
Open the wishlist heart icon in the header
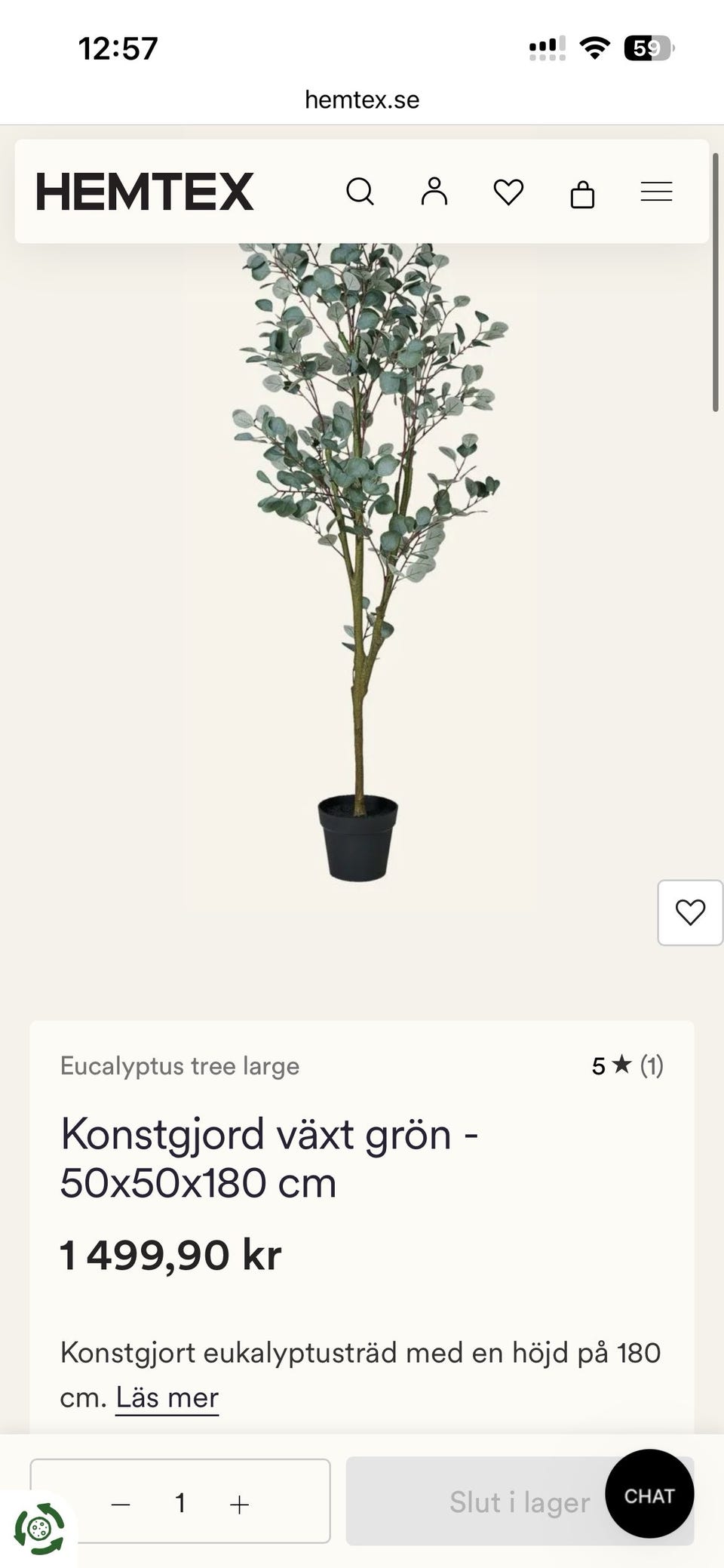pos(508,192)
